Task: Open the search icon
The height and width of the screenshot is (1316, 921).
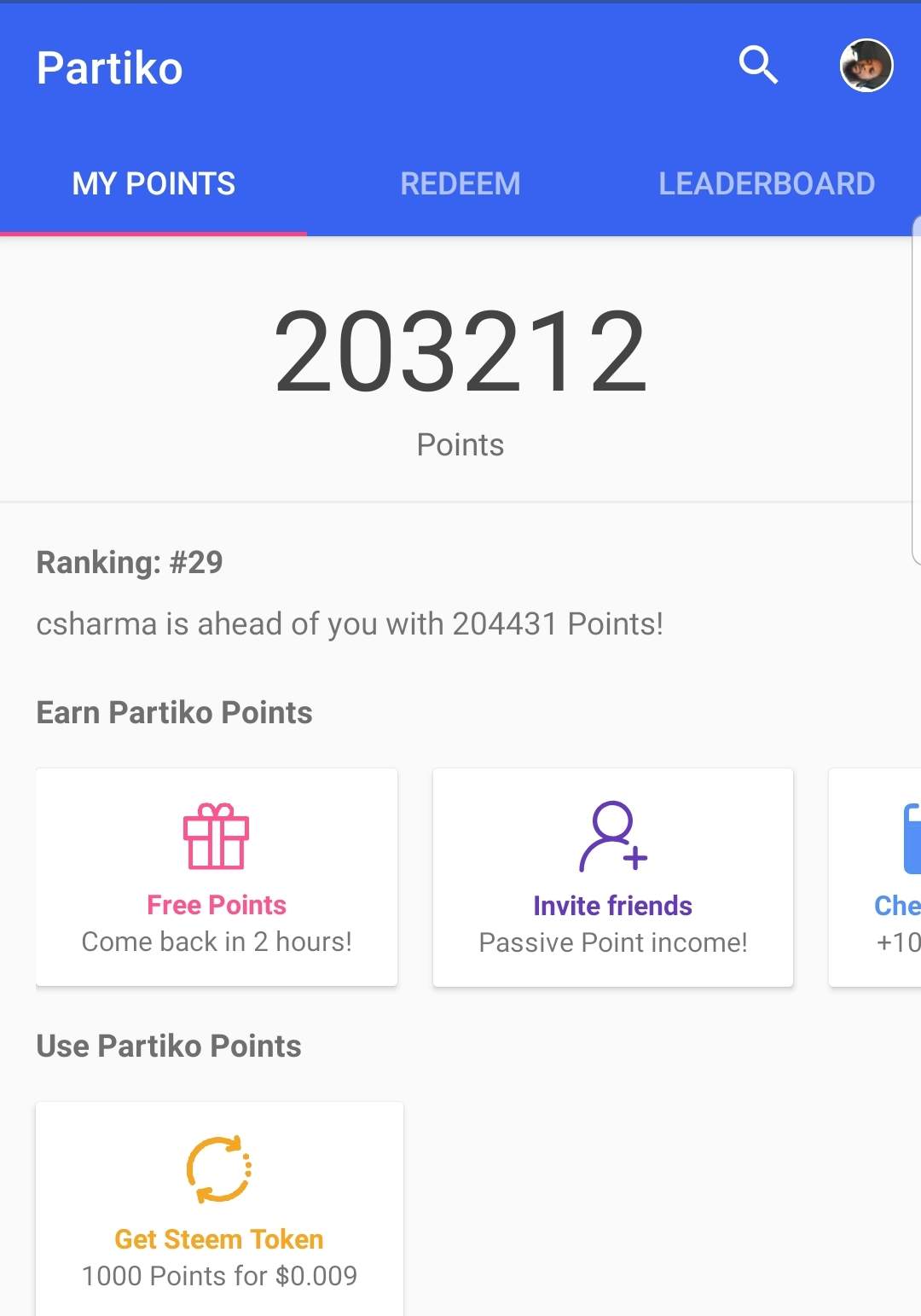Action: [x=758, y=66]
